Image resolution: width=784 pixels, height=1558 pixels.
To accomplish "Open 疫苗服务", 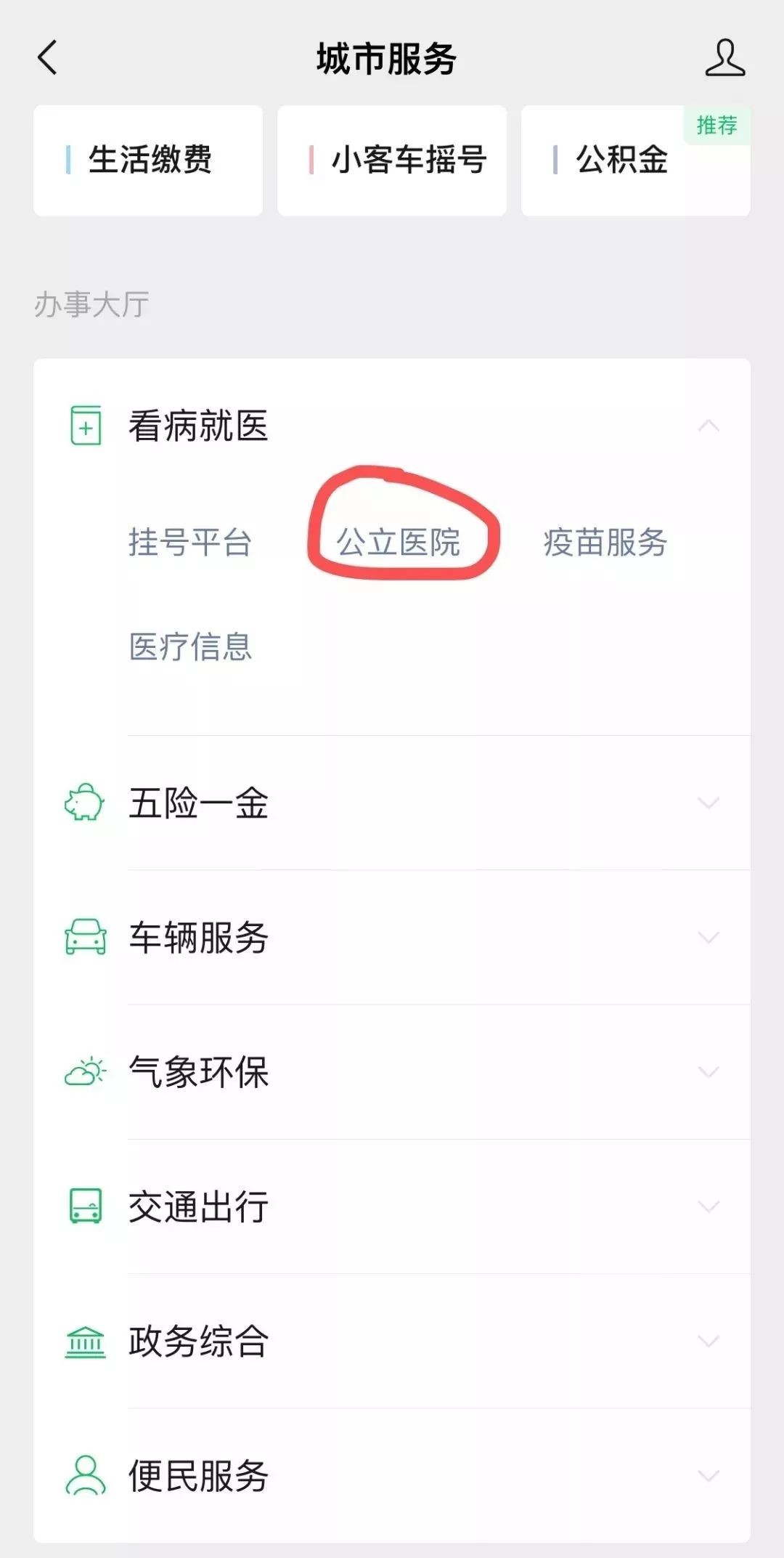I will click(605, 543).
